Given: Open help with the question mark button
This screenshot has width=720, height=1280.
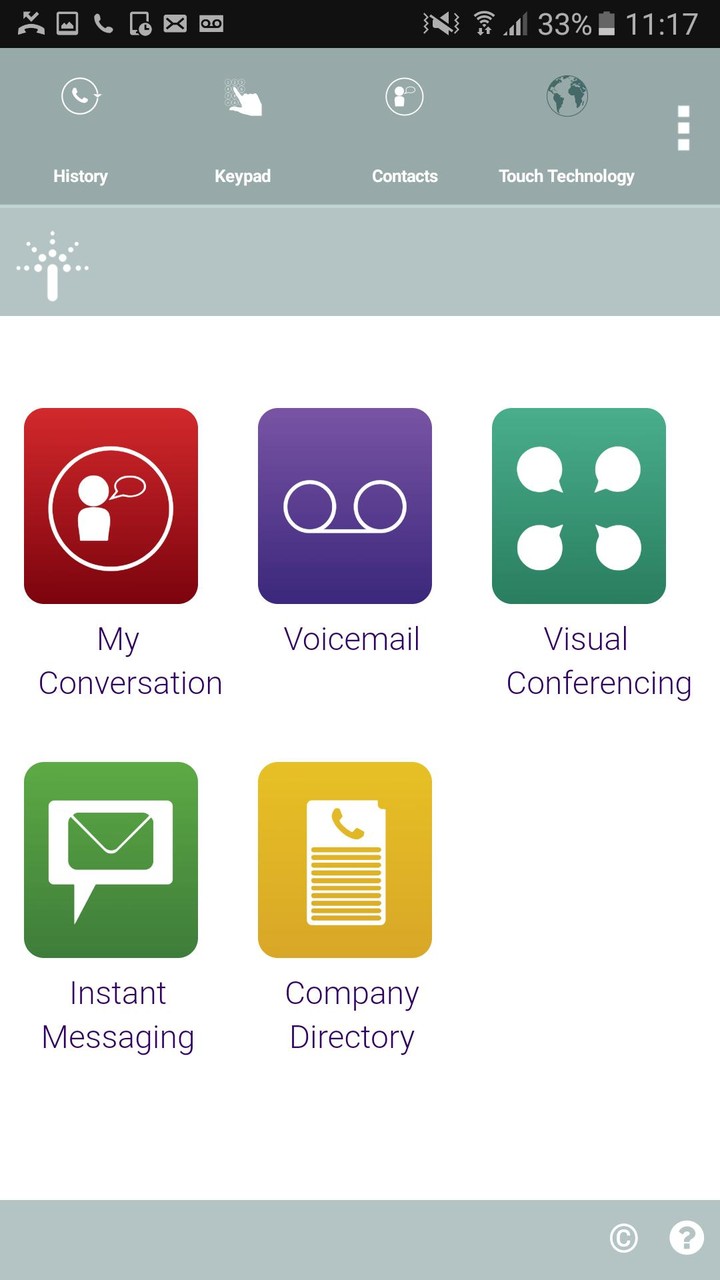Looking at the screenshot, I should [686, 1237].
